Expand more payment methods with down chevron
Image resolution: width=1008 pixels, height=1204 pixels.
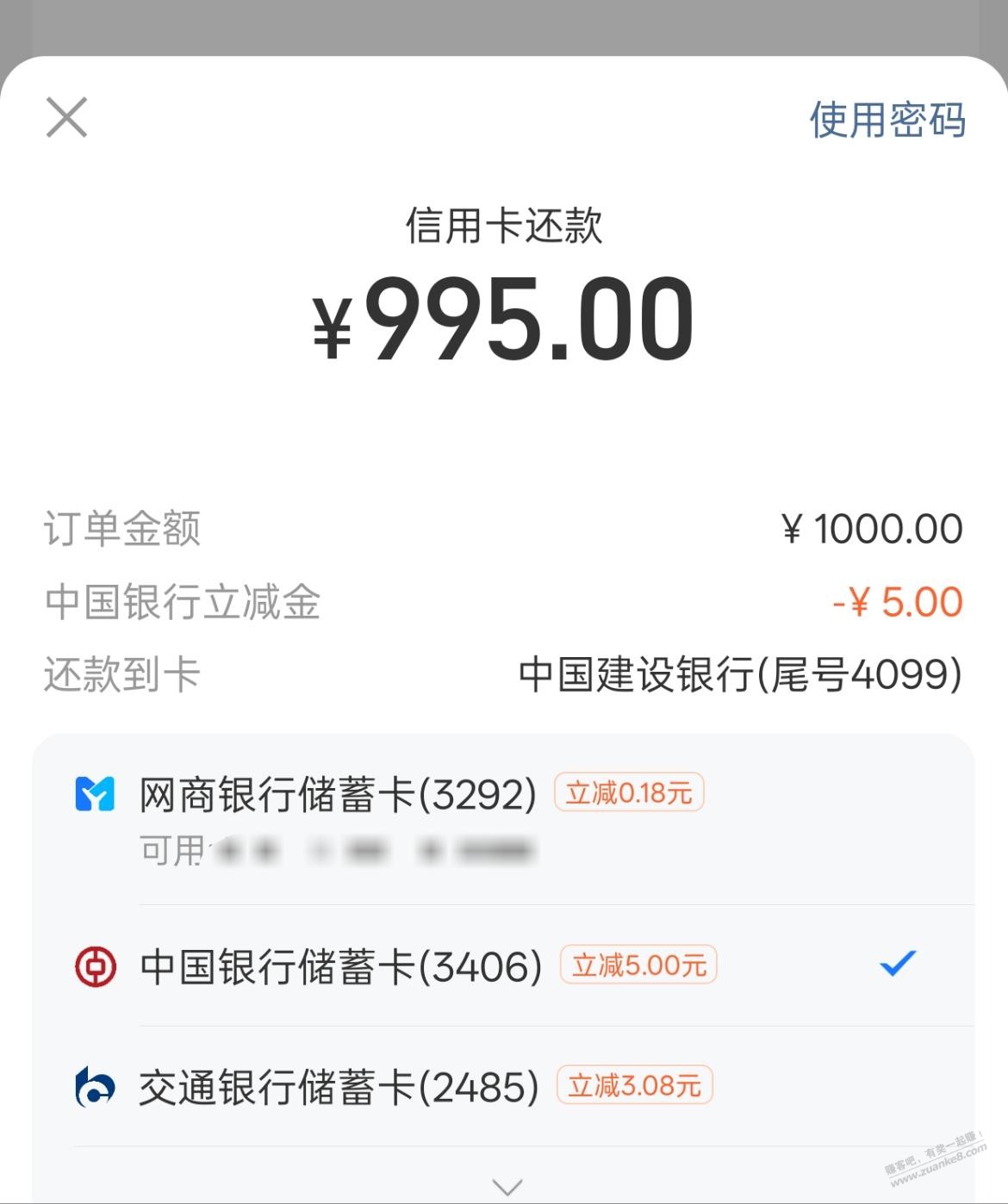507,1187
